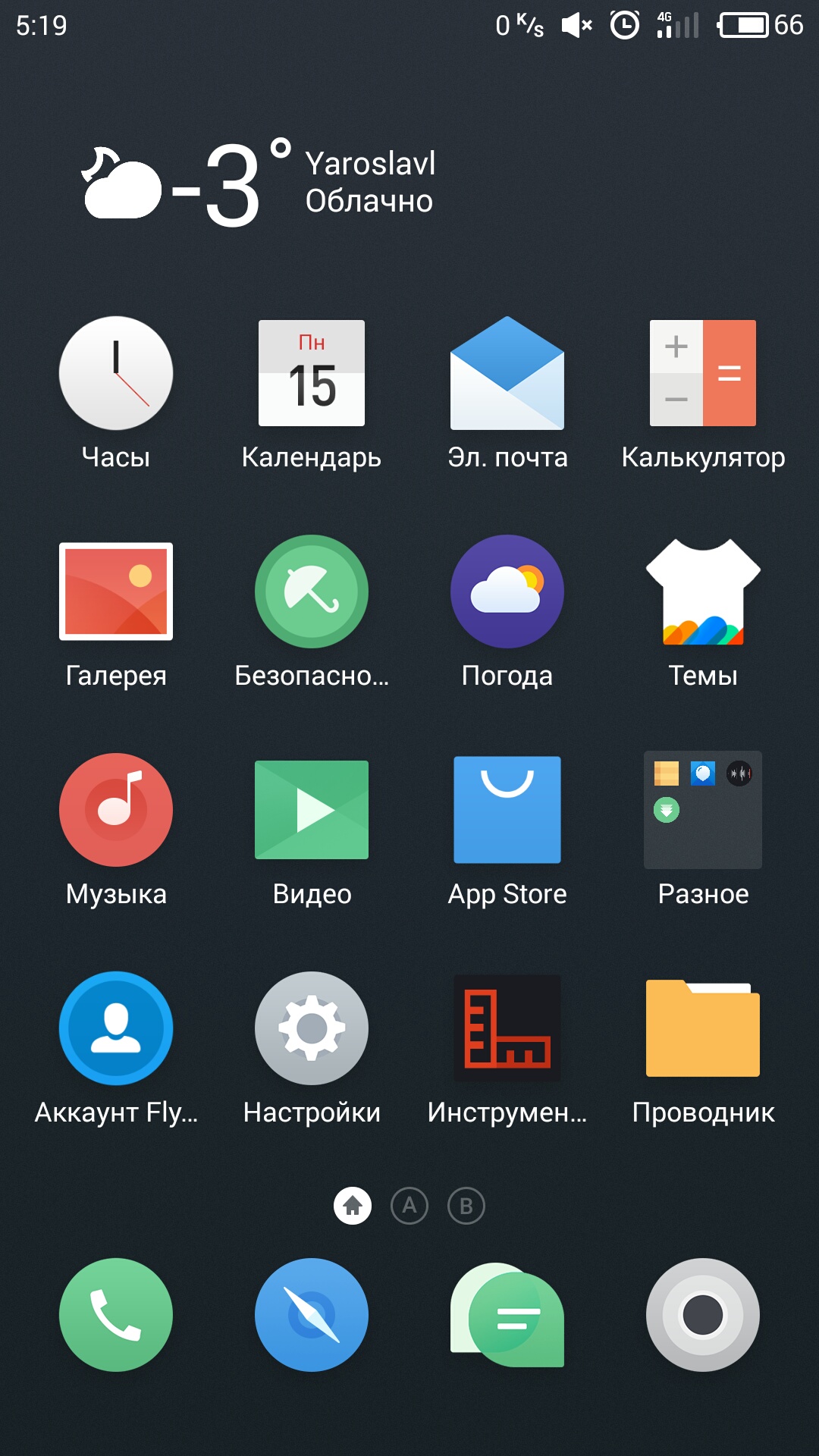Viewport: 819px width, 1456px height.
Task: Tap the Yaroslavl weather widget
Action: 259,182
